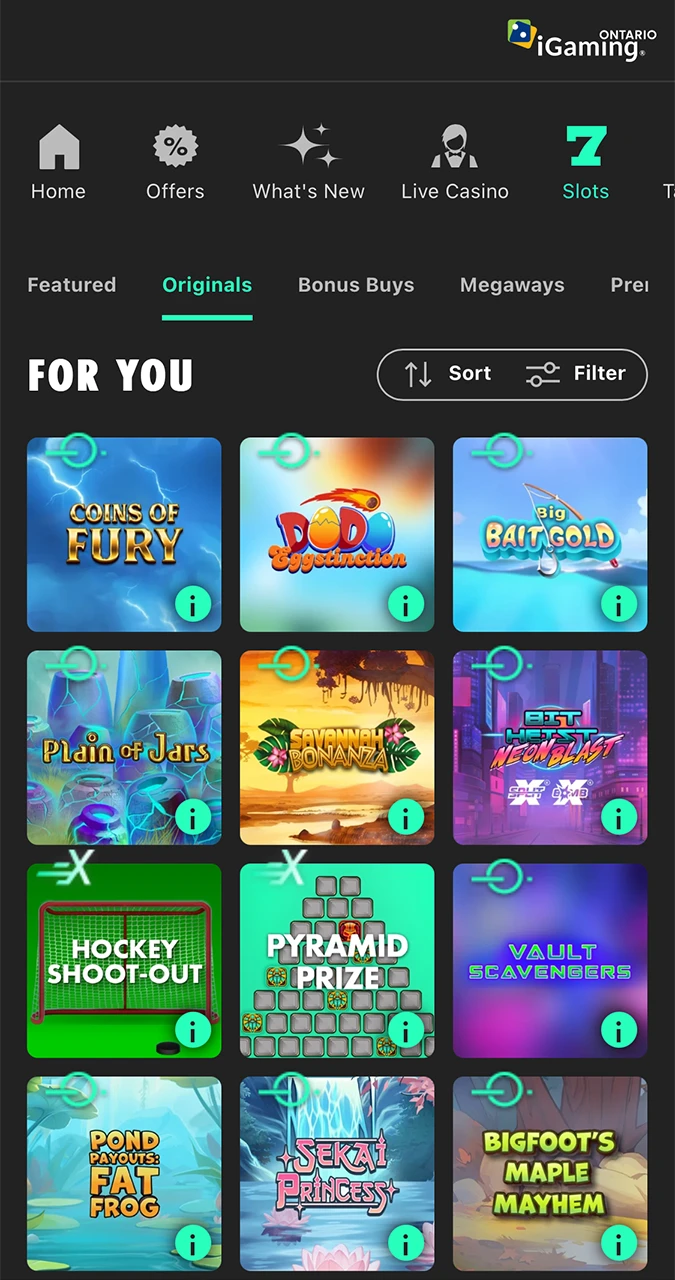Open the Sort options
This screenshot has width=675, height=1280.
(x=448, y=374)
